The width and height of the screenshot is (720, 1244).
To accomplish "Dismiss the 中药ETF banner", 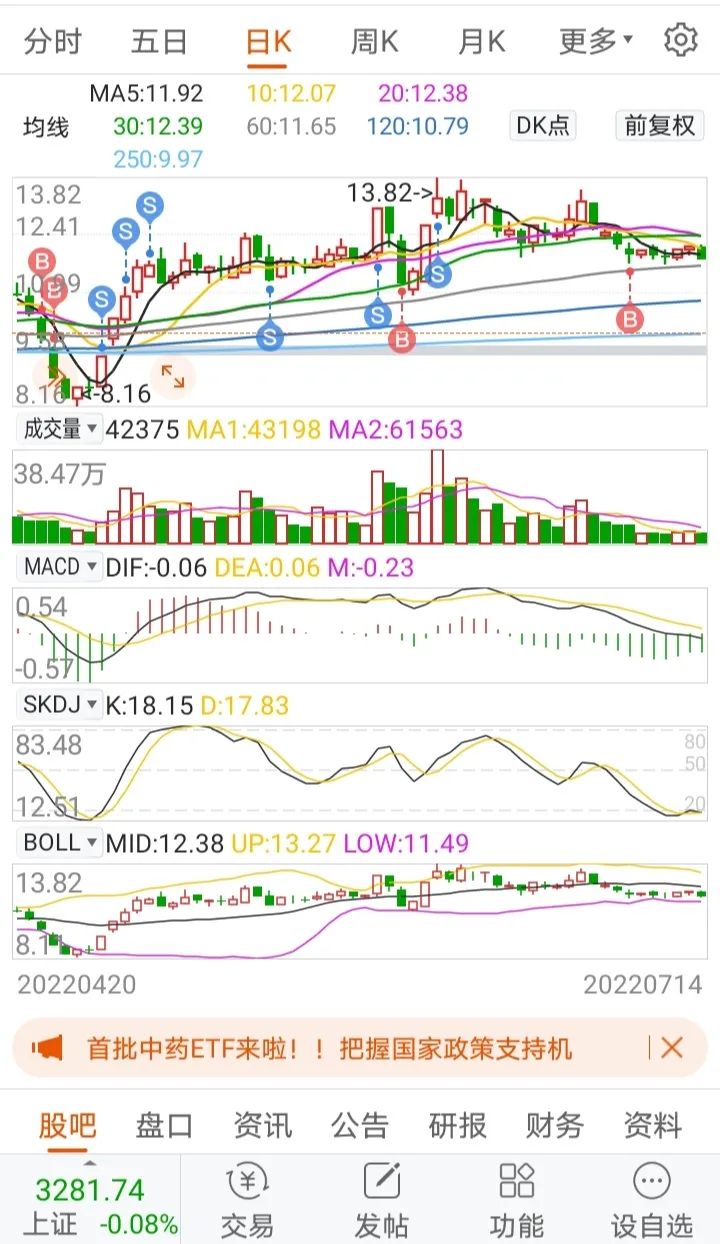I will tap(671, 1048).
